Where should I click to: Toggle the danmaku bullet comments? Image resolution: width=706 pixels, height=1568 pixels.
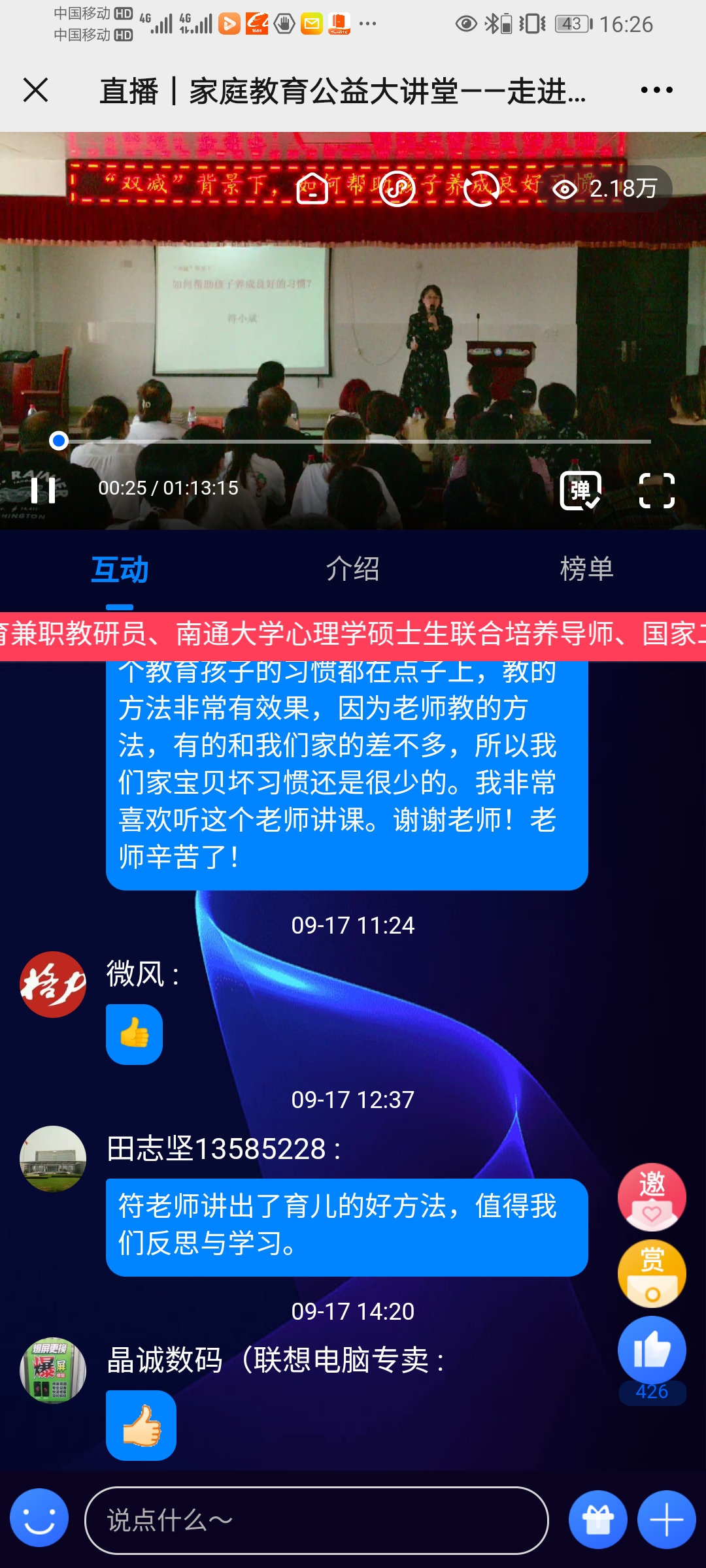click(x=580, y=490)
